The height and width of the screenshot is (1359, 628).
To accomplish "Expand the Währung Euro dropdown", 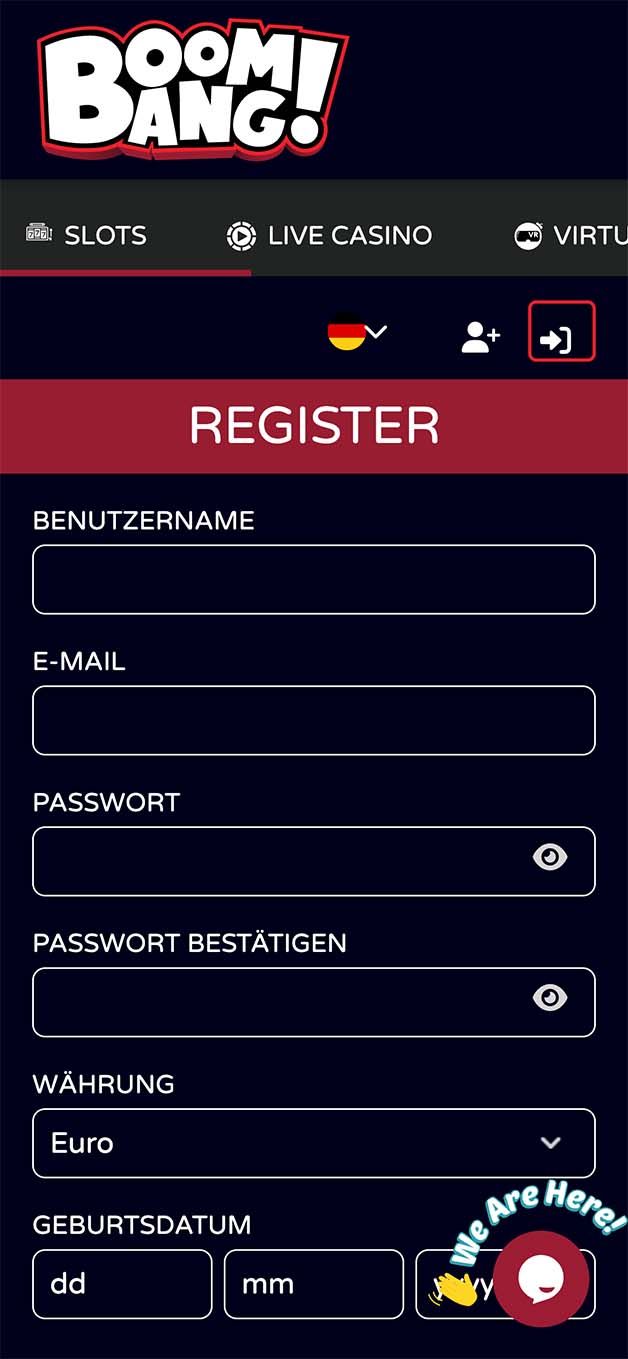I will pyautogui.click(x=313, y=1143).
